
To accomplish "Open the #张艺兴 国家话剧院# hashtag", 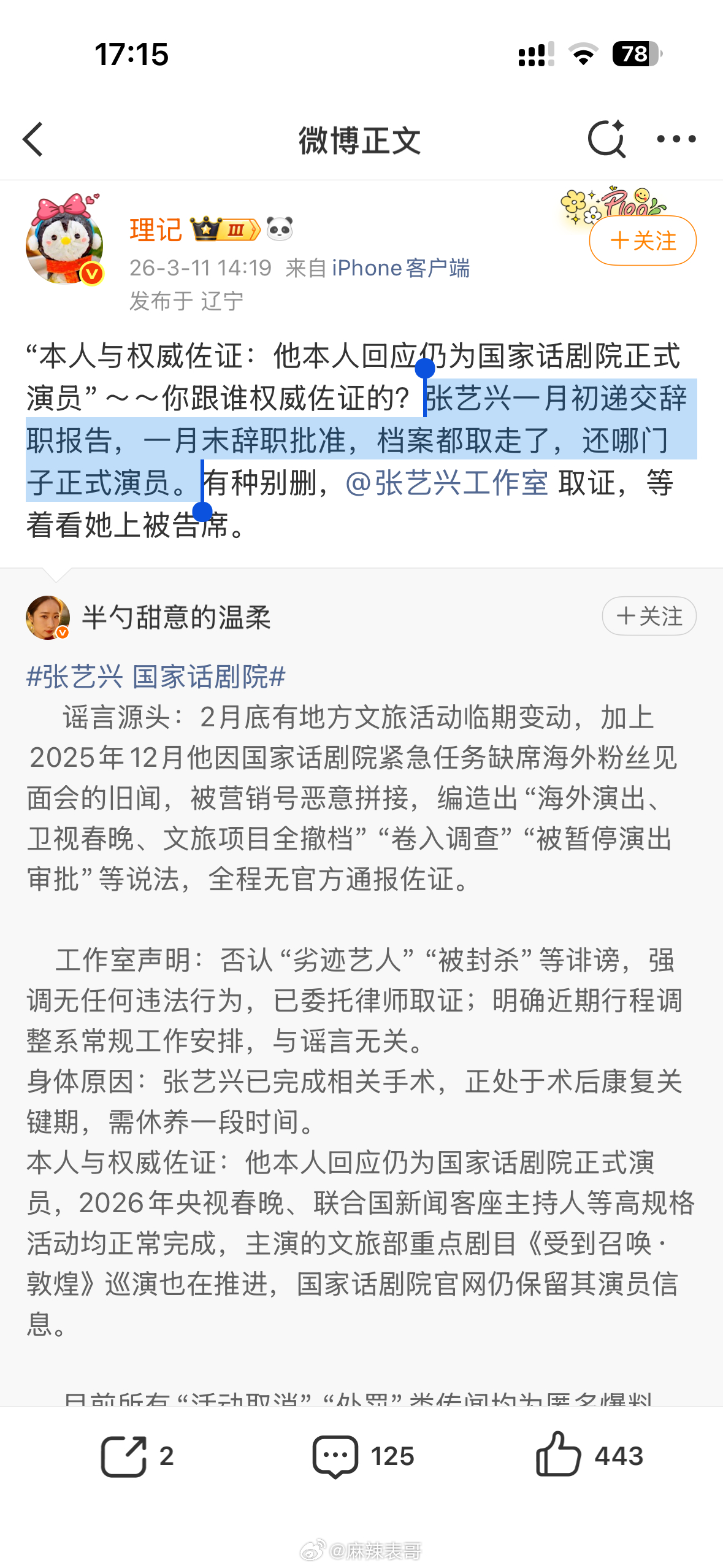I will pyautogui.click(x=158, y=678).
